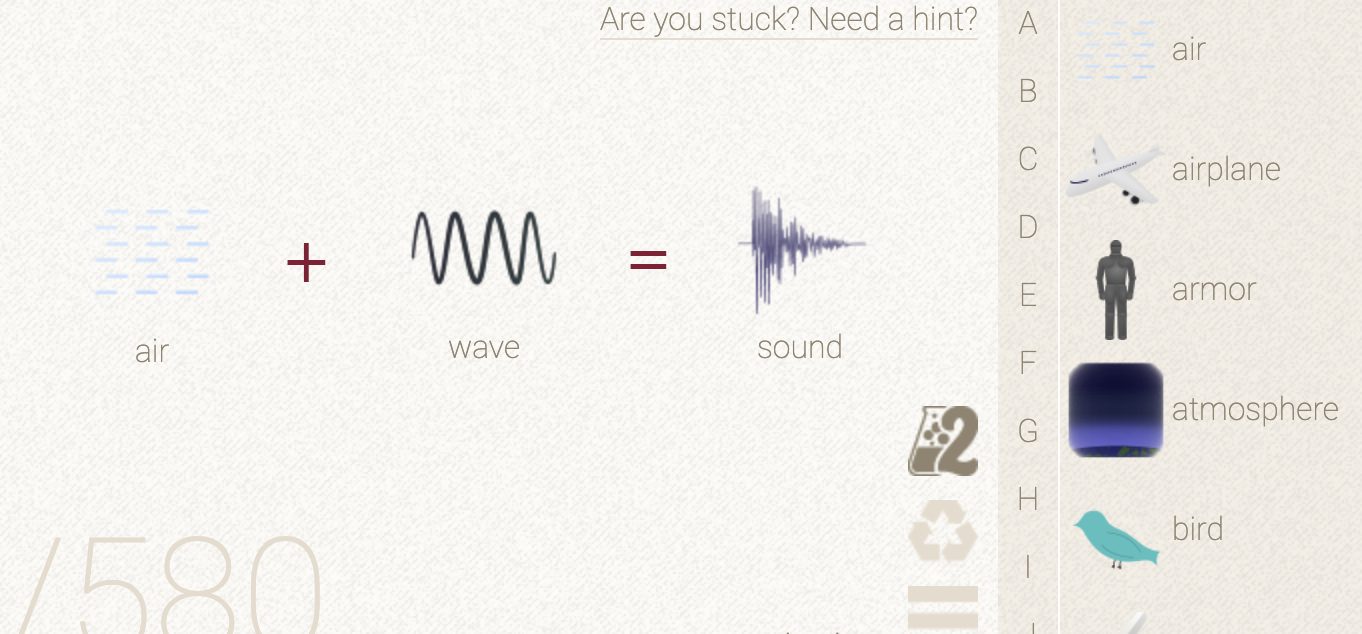Jump to letter A in the index
The width and height of the screenshot is (1362, 634).
[x=1028, y=23]
